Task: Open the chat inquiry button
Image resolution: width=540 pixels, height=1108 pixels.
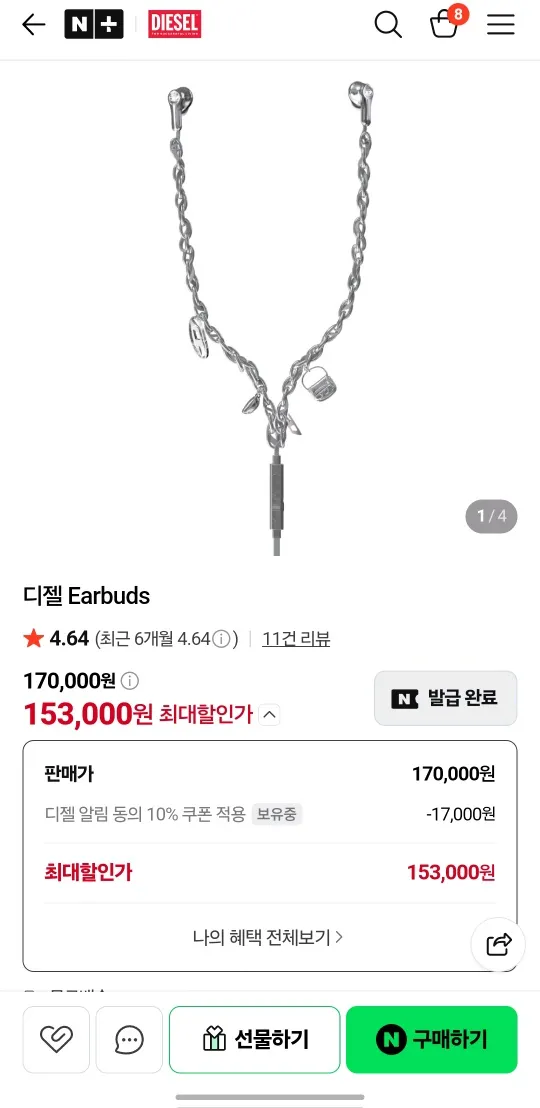Action: click(129, 1040)
